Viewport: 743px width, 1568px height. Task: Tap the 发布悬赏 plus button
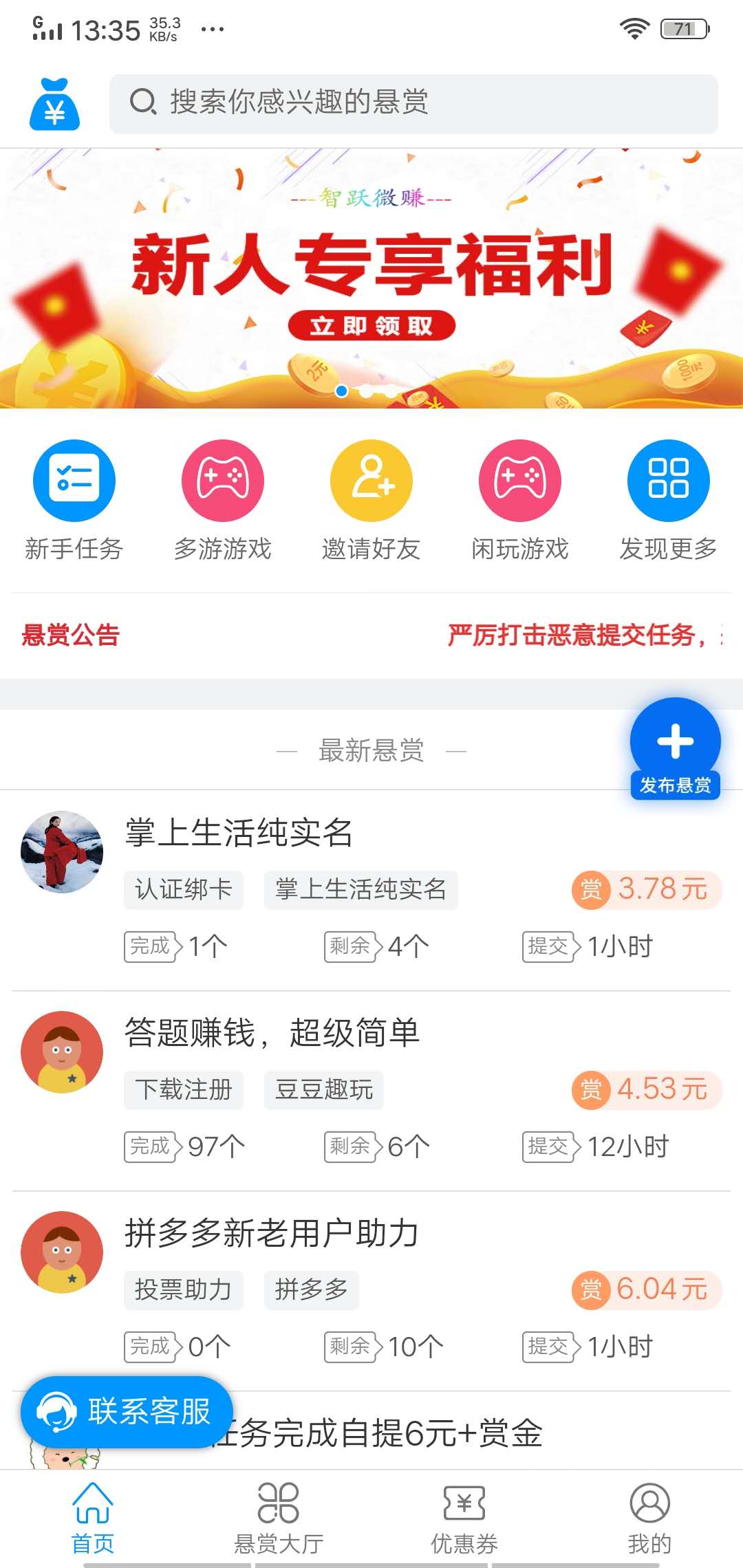pos(675,743)
